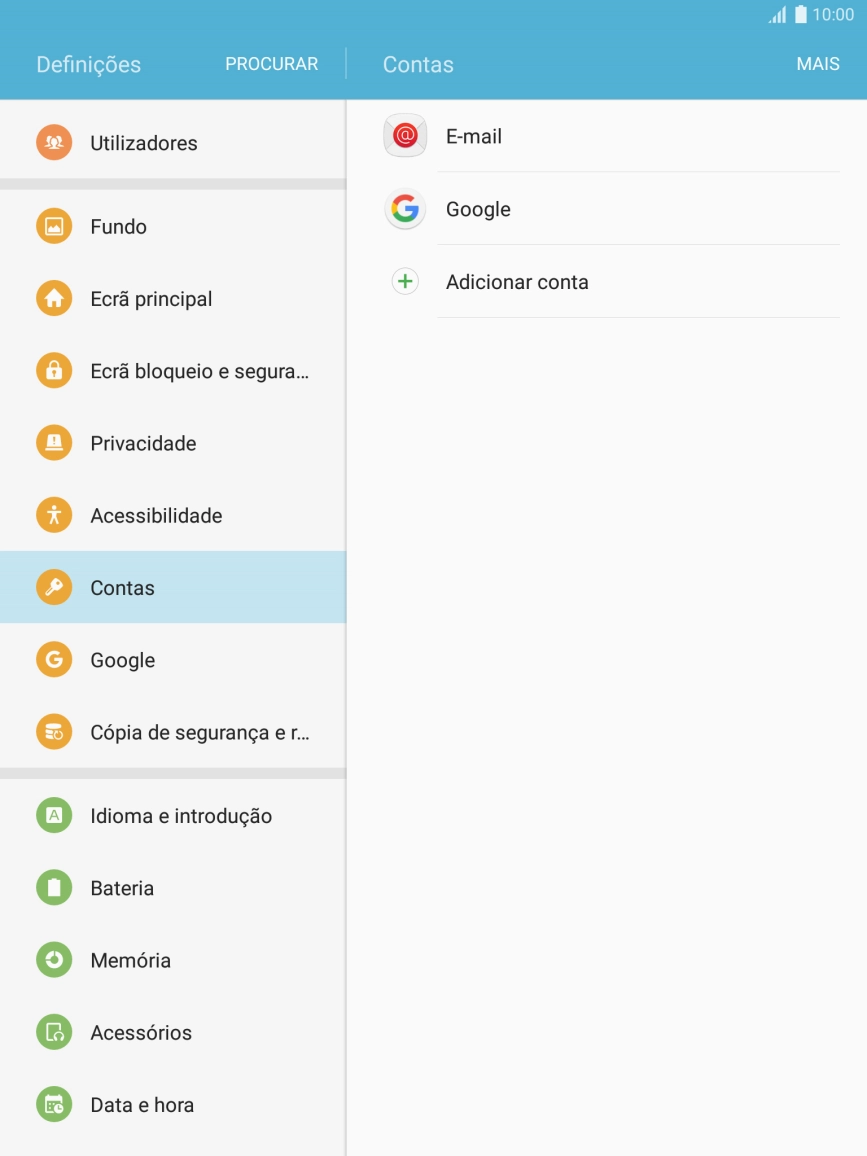The image size is (867, 1156).
Task: Click the E-mail account icon
Action: pos(404,135)
